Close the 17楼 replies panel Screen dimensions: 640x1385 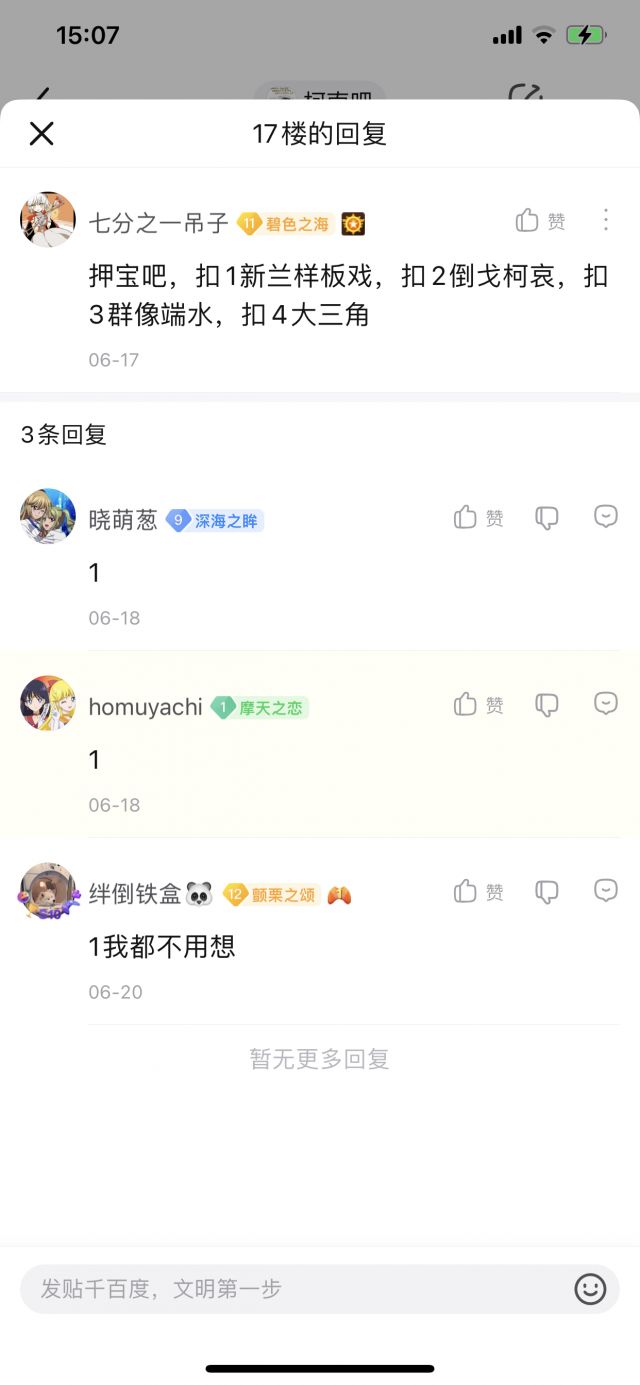[41, 133]
